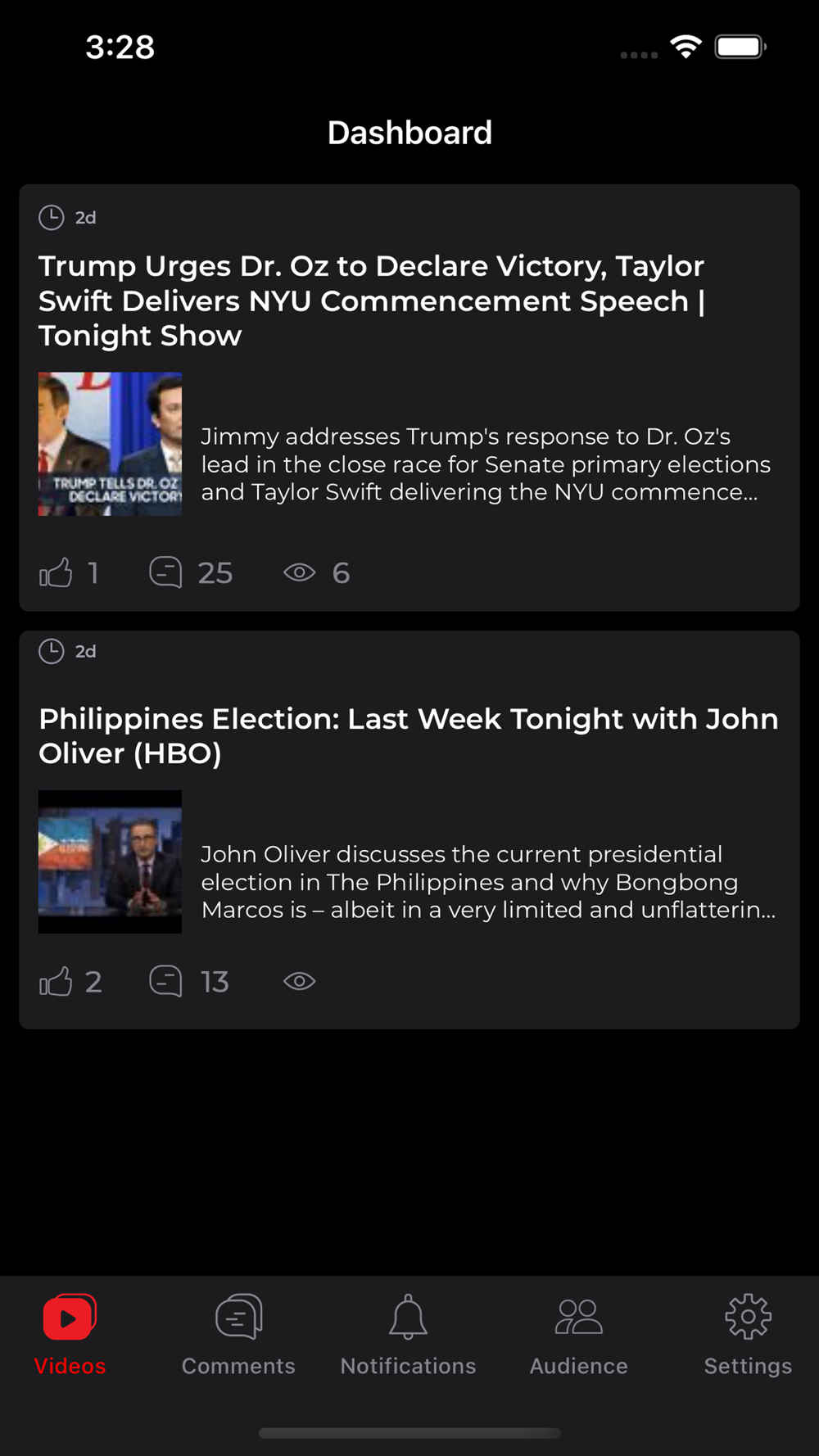Viewport: 819px width, 1456px height.
Task: Open the Notifications tab
Action: click(x=408, y=1333)
